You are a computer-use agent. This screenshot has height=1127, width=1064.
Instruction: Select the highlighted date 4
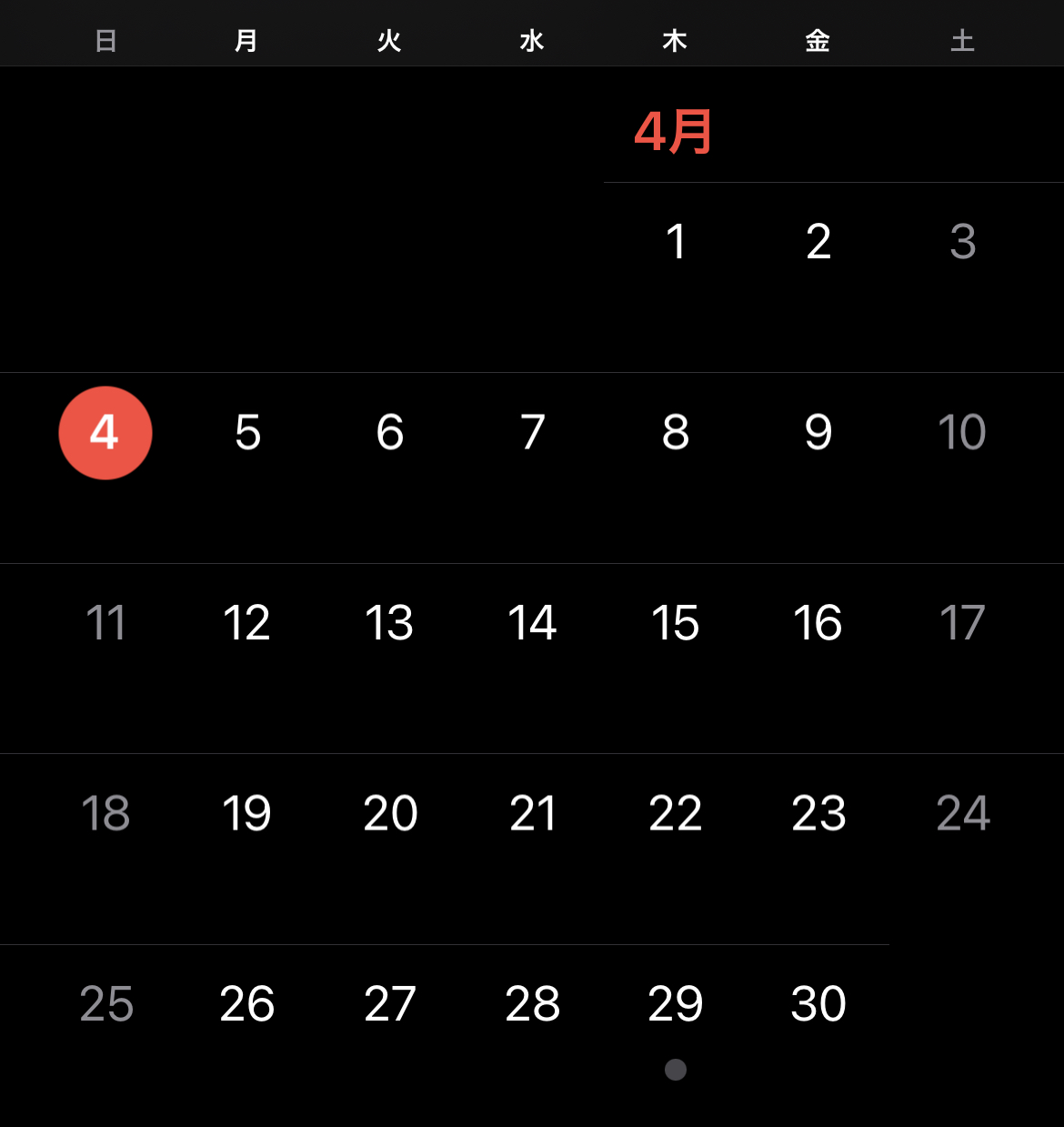tap(105, 433)
